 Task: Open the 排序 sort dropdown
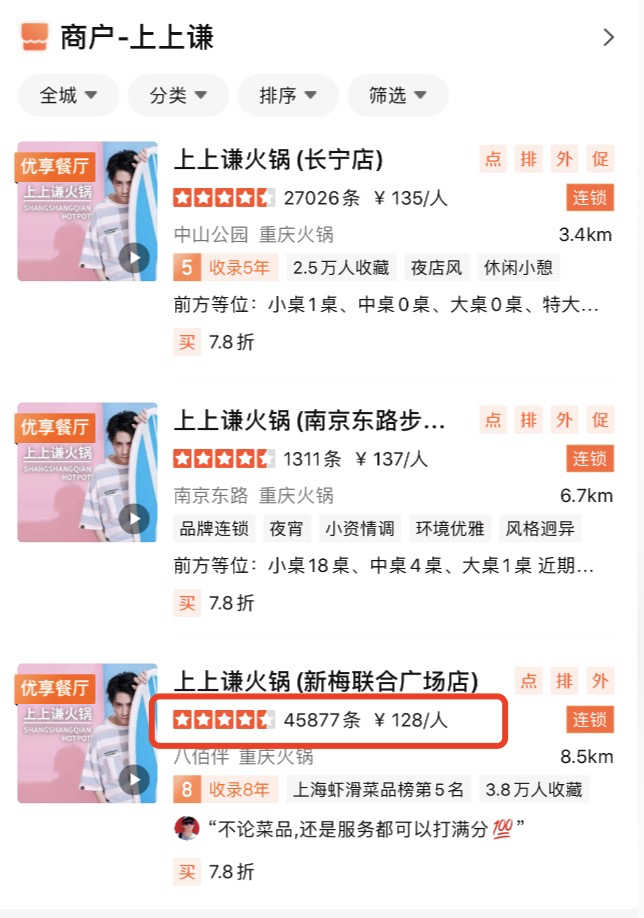[x=288, y=96]
